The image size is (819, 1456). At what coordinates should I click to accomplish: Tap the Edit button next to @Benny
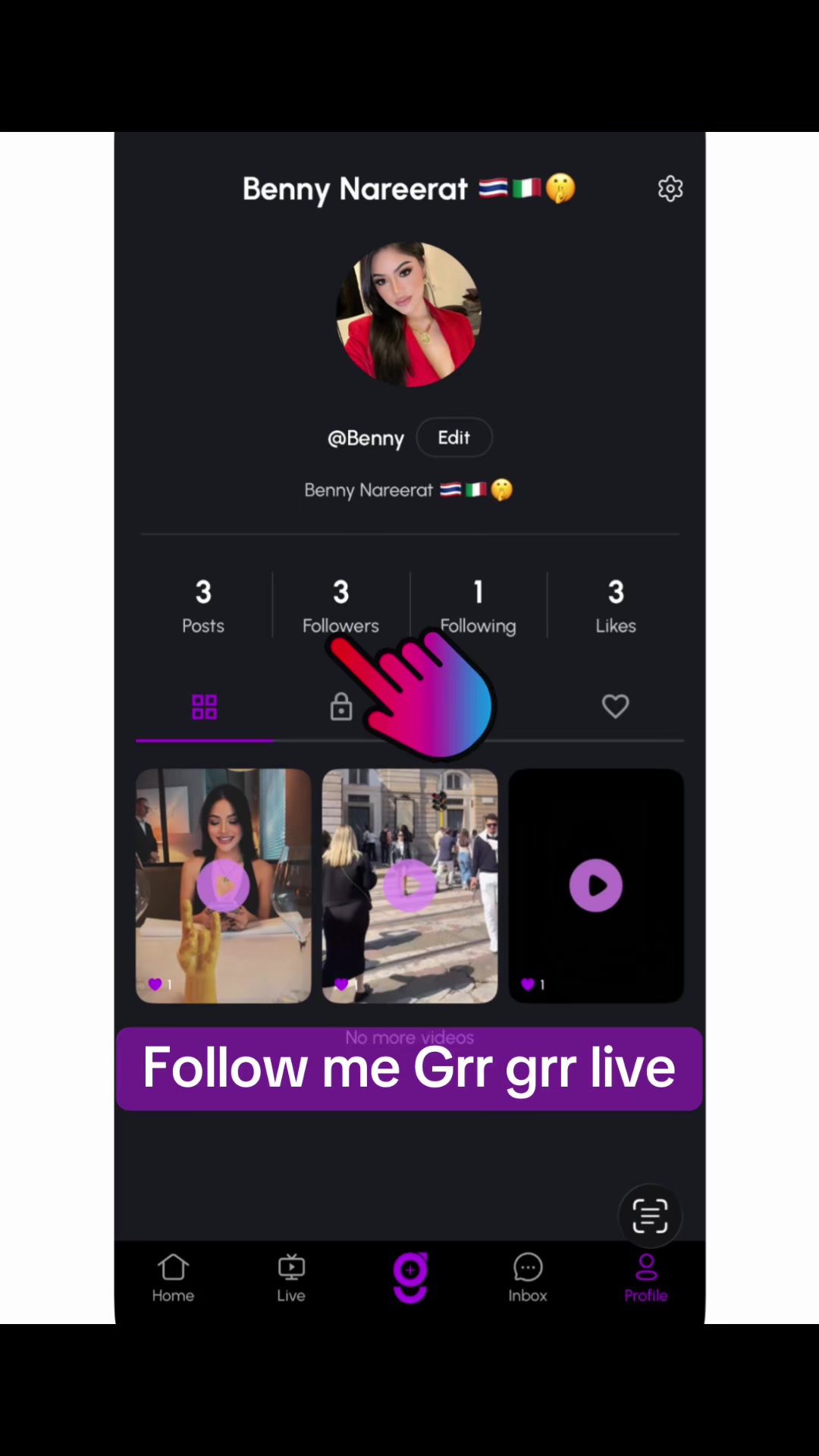454,438
